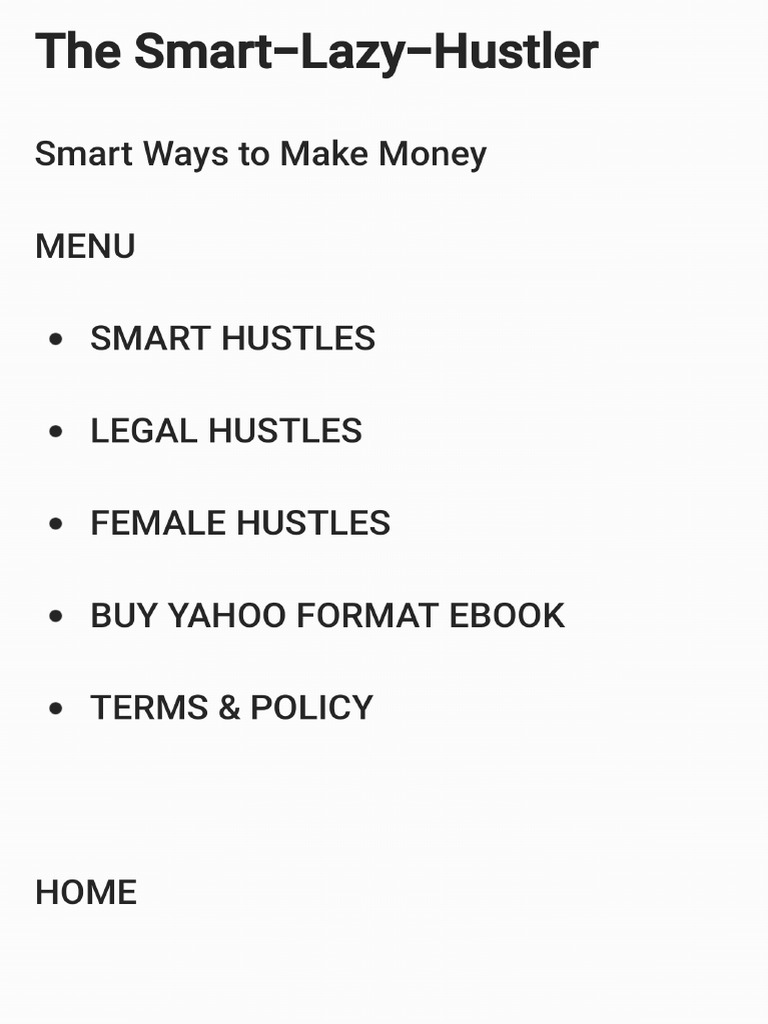Open Female Hustles page
Screen dimensions: 768x1024
point(240,523)
